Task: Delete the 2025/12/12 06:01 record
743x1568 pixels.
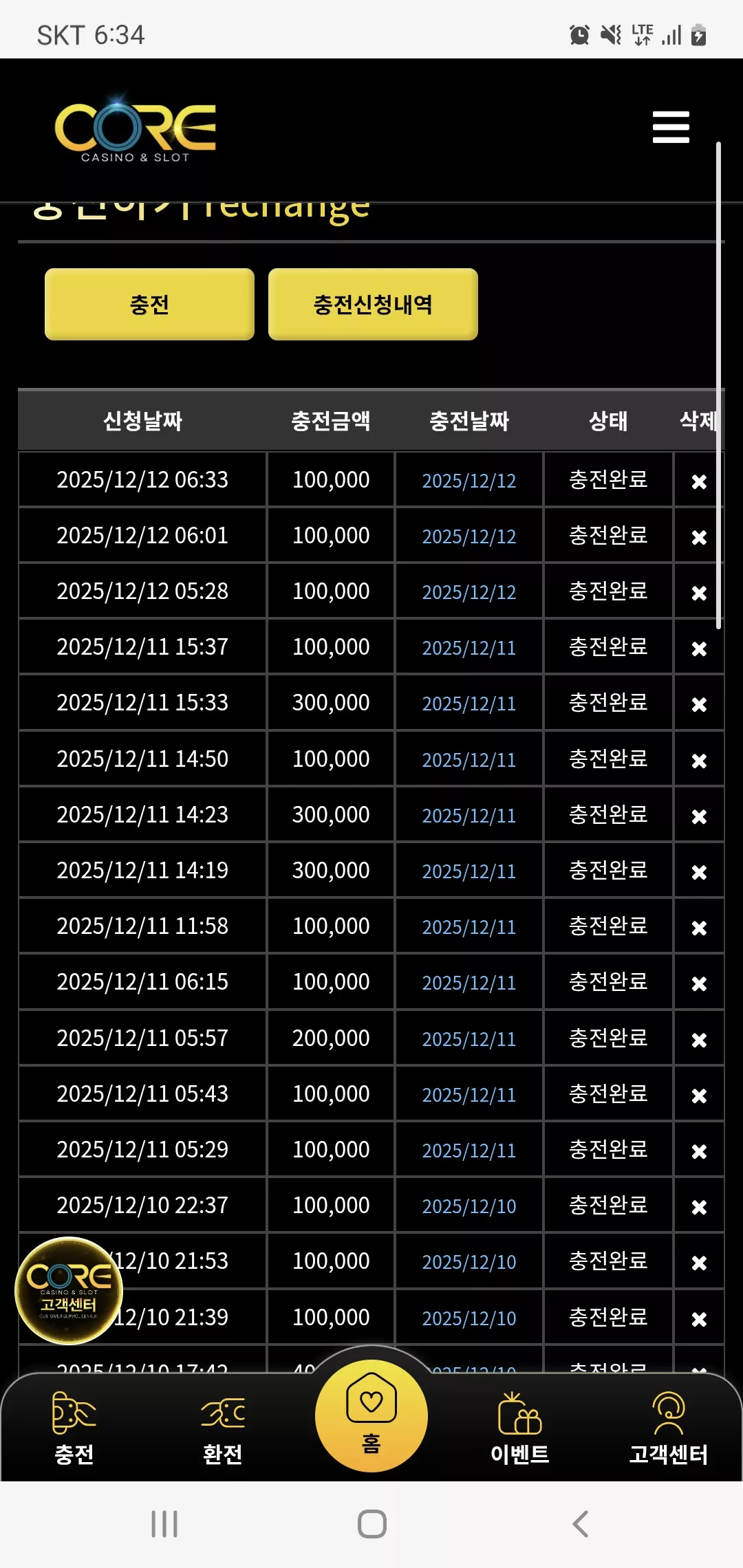Action: 699,537
